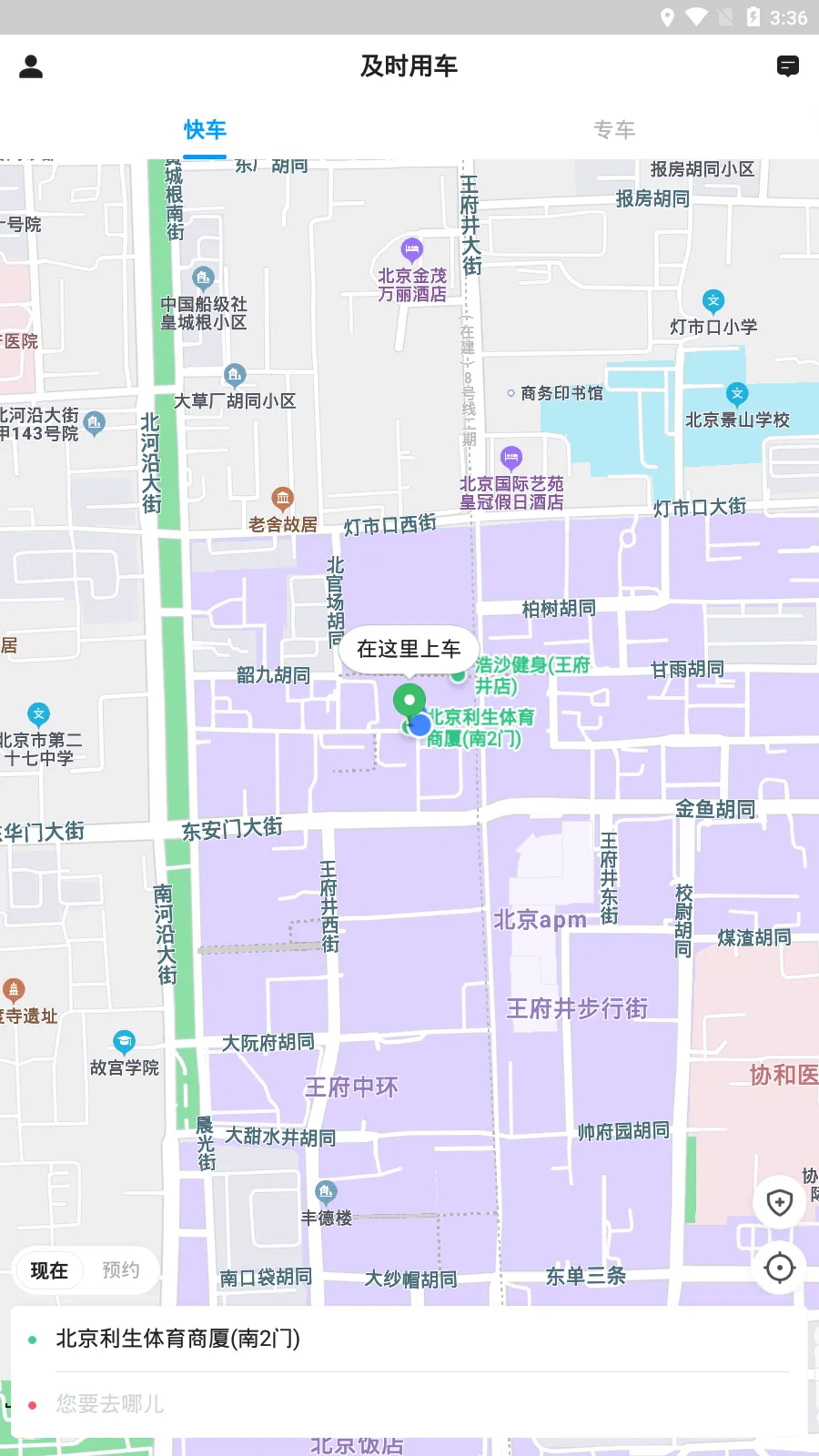Open 在这里上车 pickup bubble

point(409,649)
